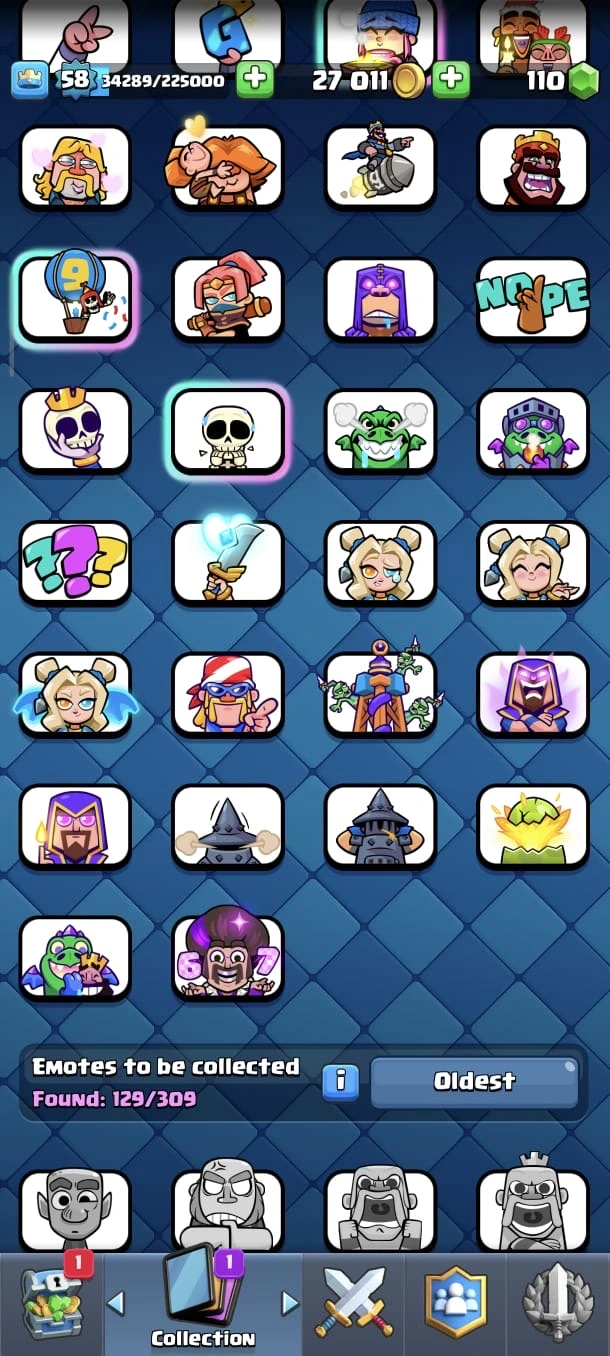Switch to the Social clan tab

[456, 1302]
